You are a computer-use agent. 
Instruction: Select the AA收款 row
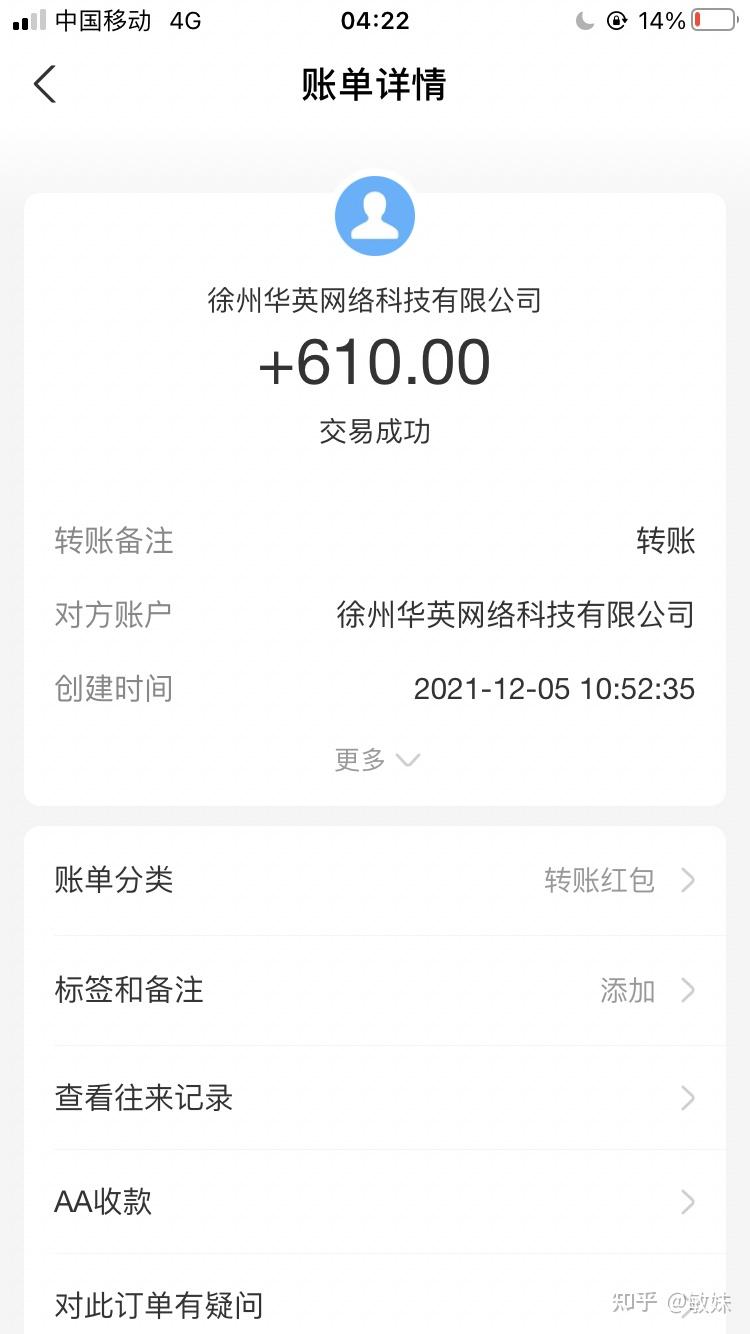(x=375, y=1201)
